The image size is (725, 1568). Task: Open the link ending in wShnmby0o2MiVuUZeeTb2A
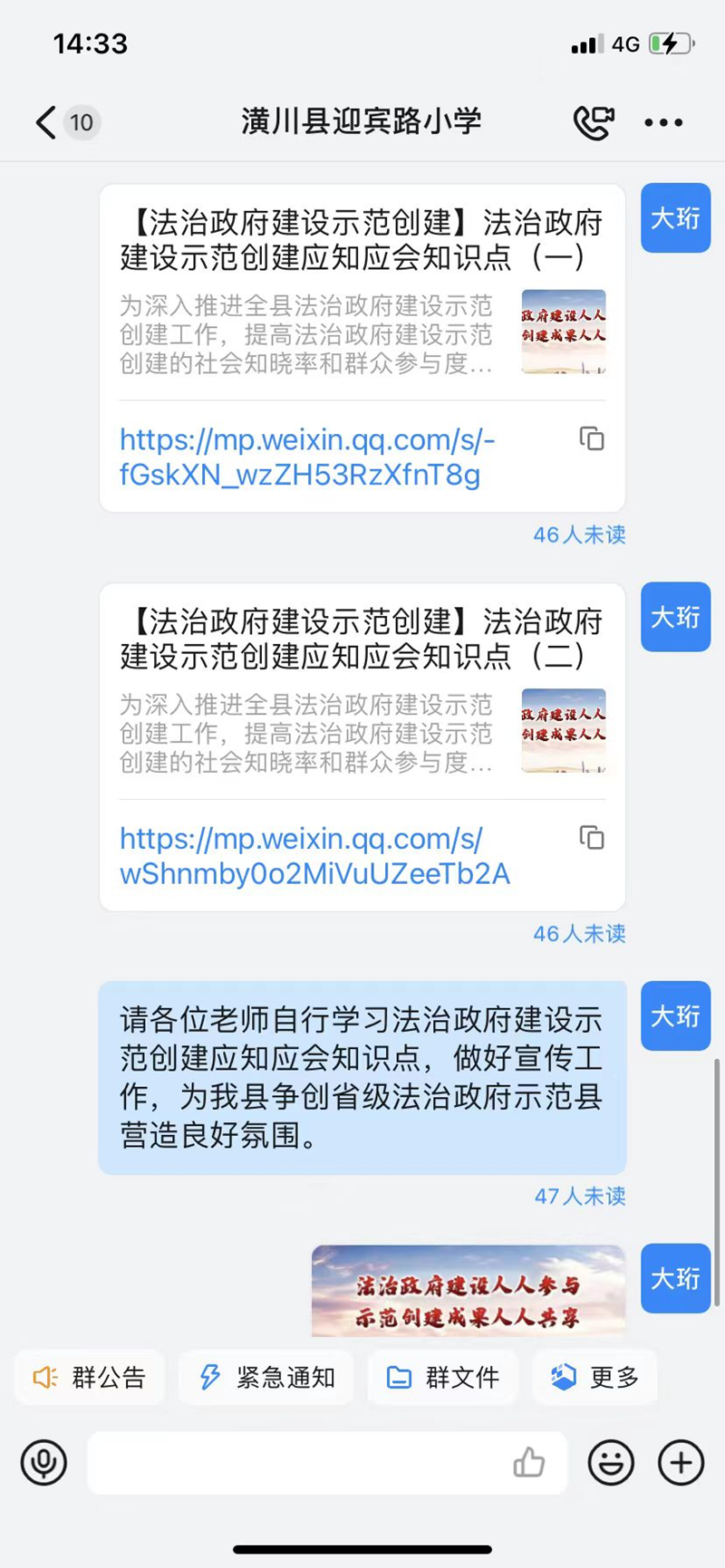(x=314, y=856)
